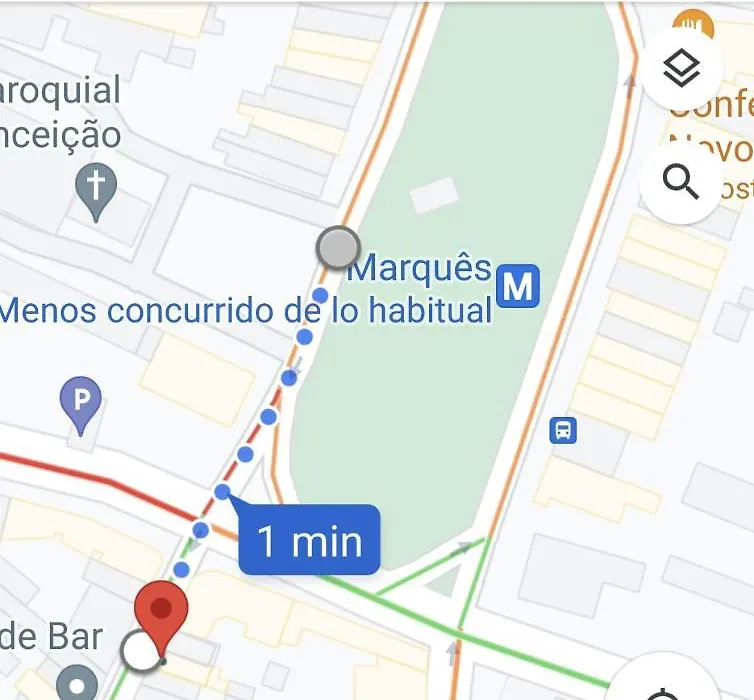Tap the search magnifier button
The image size is (754, 700).
click(681, 183)
